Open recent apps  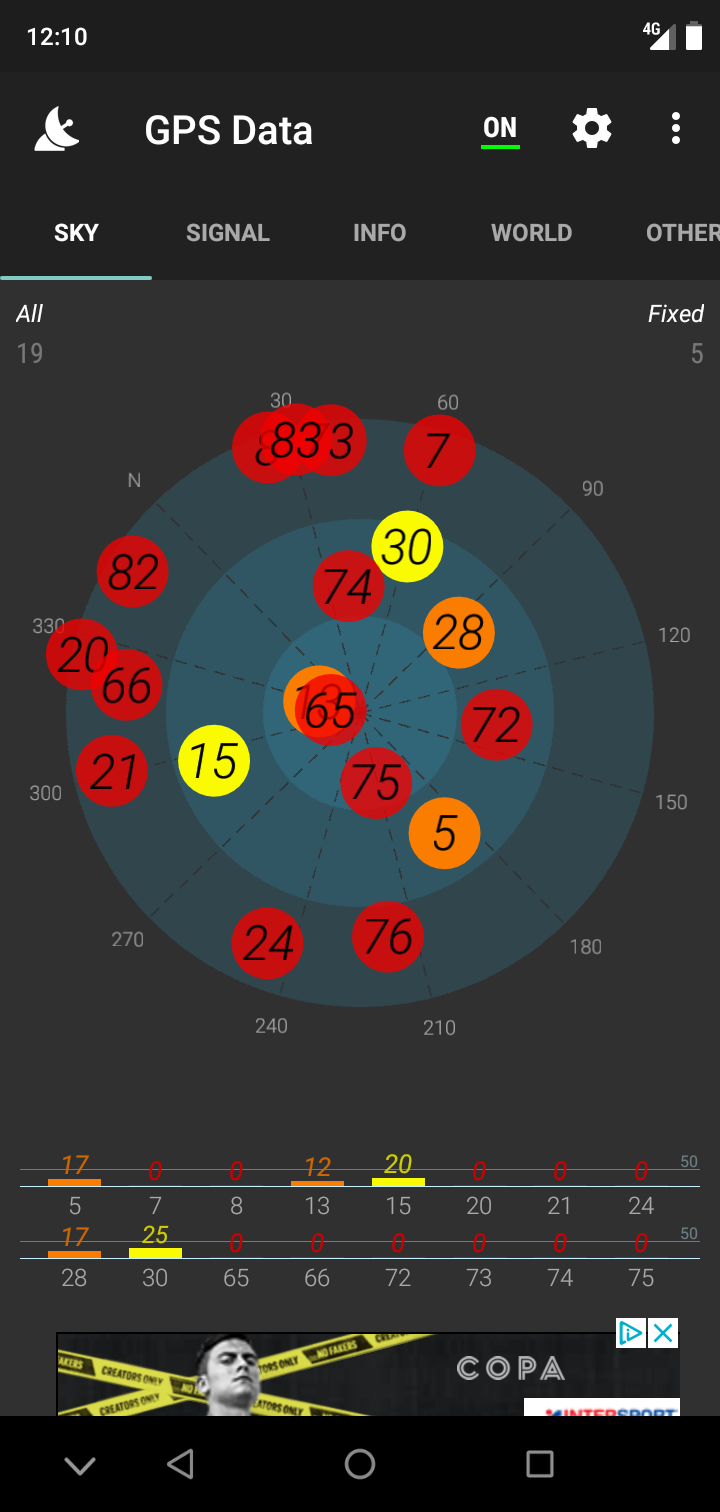click(x=539, y=1464)
